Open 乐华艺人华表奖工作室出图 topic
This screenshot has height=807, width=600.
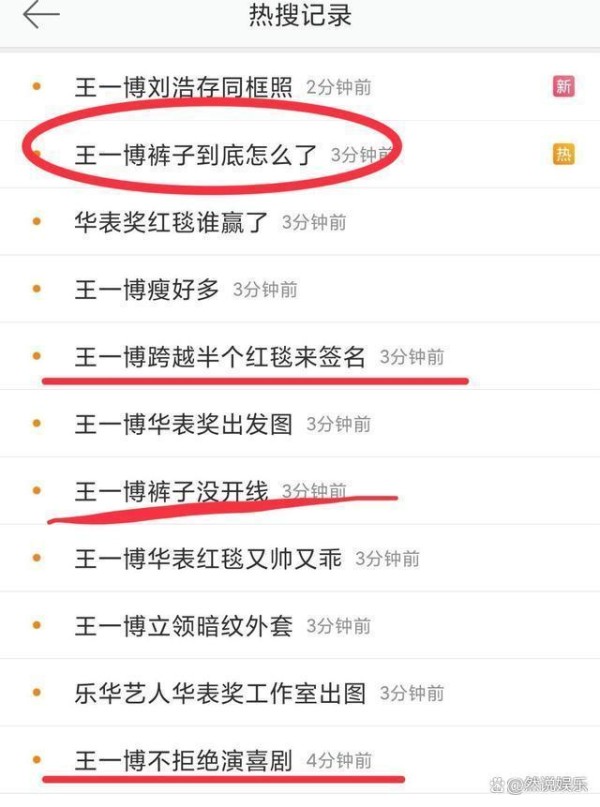pyautogui.click(x=220, y=693)
